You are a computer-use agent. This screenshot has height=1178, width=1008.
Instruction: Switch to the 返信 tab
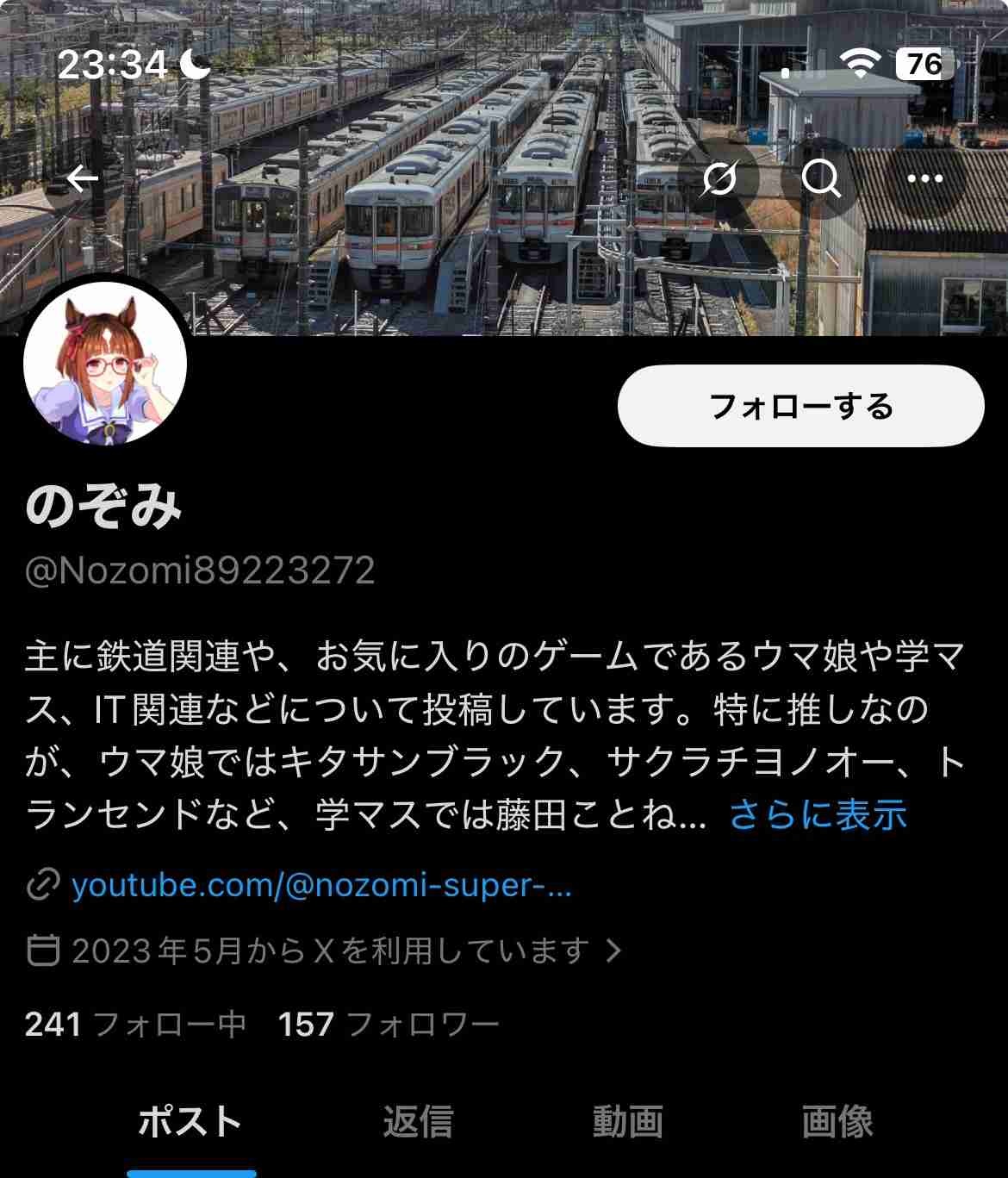(418, 1121)
